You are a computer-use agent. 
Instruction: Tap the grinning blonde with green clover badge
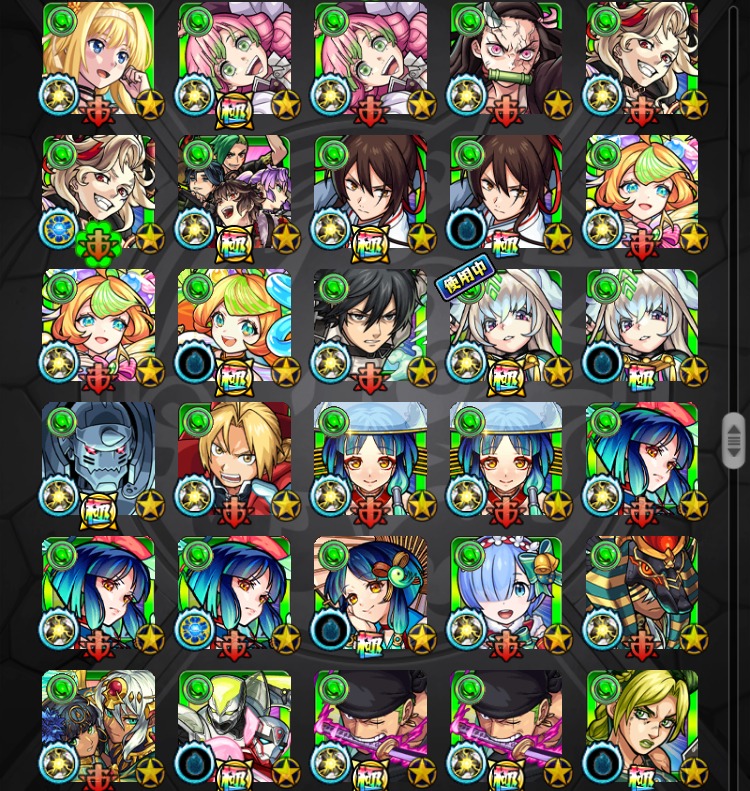coord(98,193)
